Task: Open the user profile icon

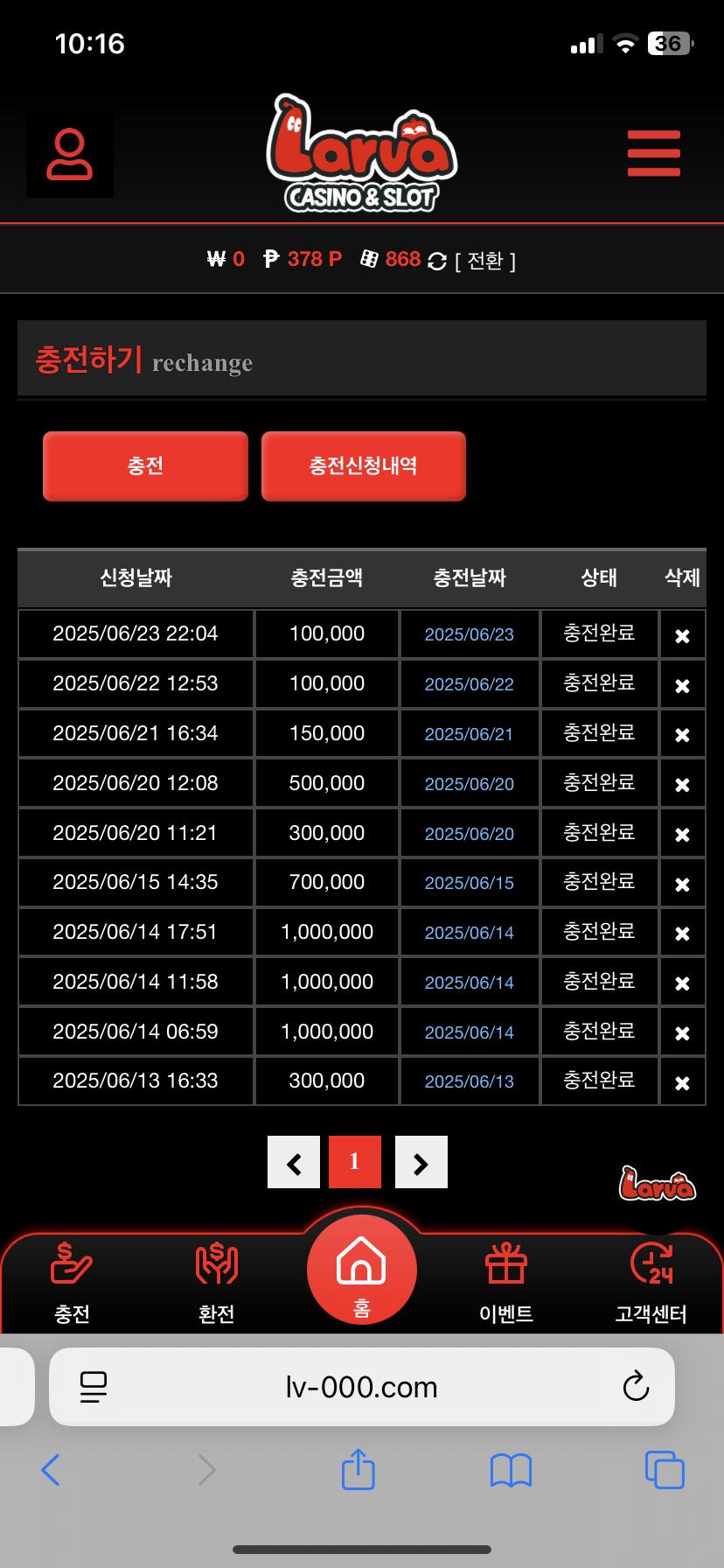Action: (70, 154)
